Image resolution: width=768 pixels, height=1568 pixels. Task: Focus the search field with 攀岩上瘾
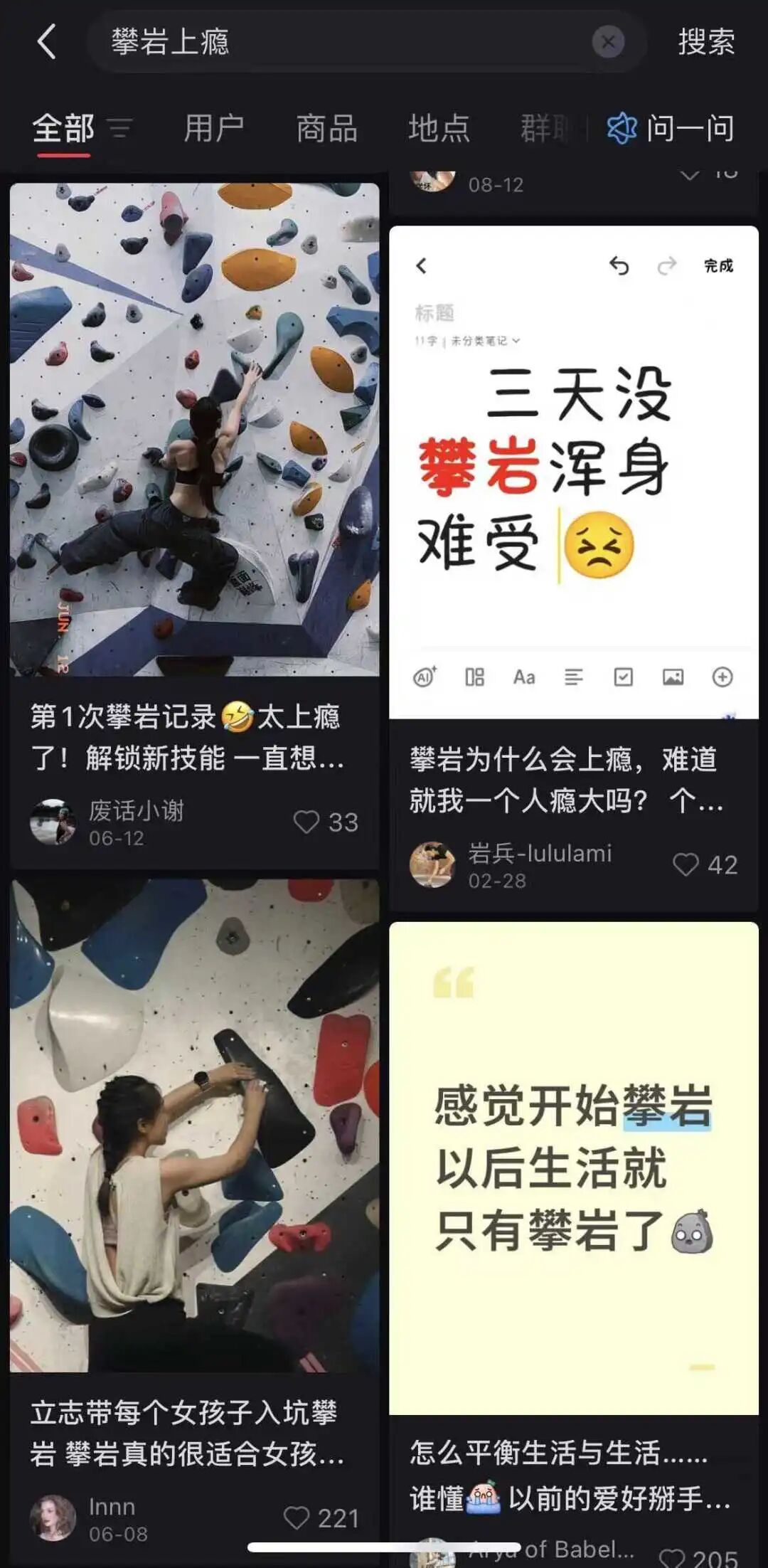341,42
